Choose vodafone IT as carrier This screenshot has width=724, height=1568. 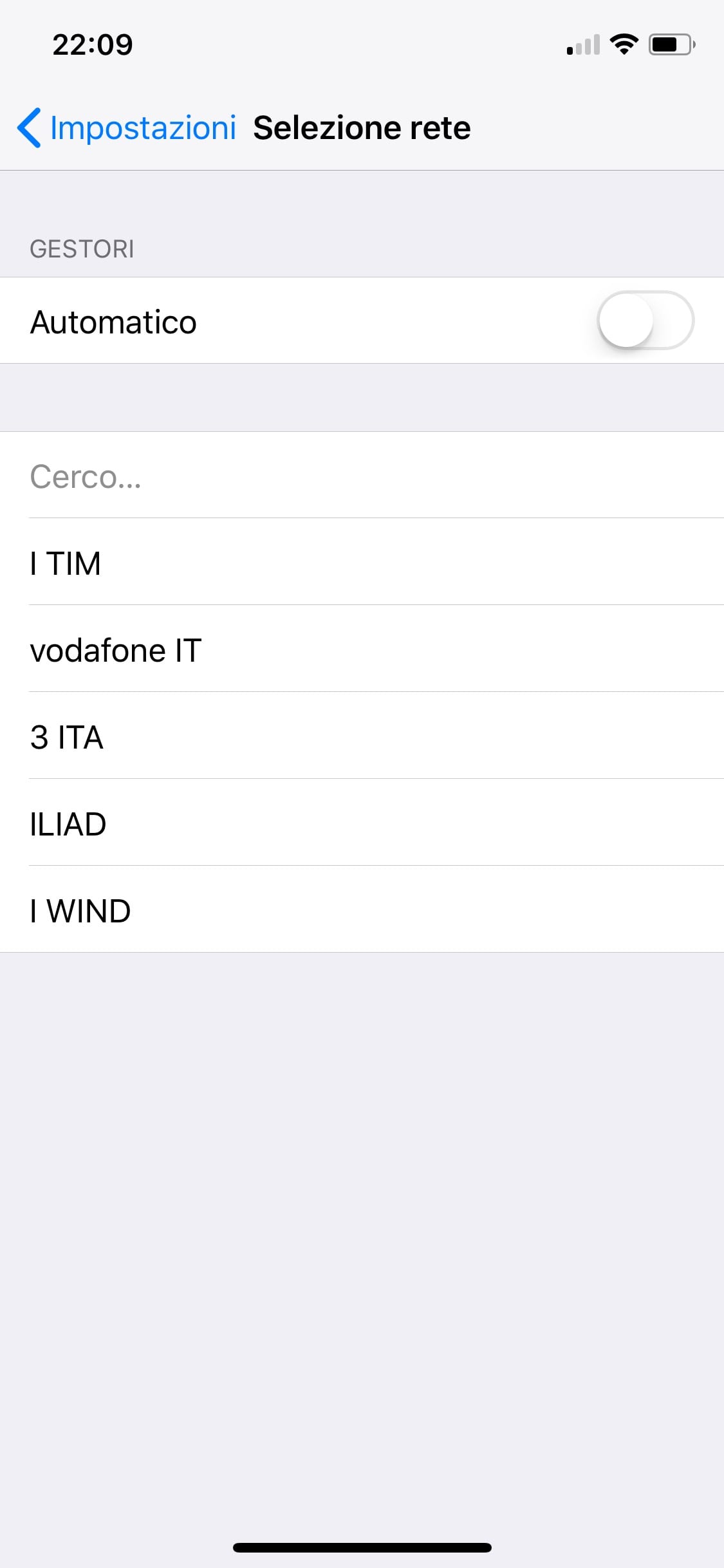[x=362, y=649]
